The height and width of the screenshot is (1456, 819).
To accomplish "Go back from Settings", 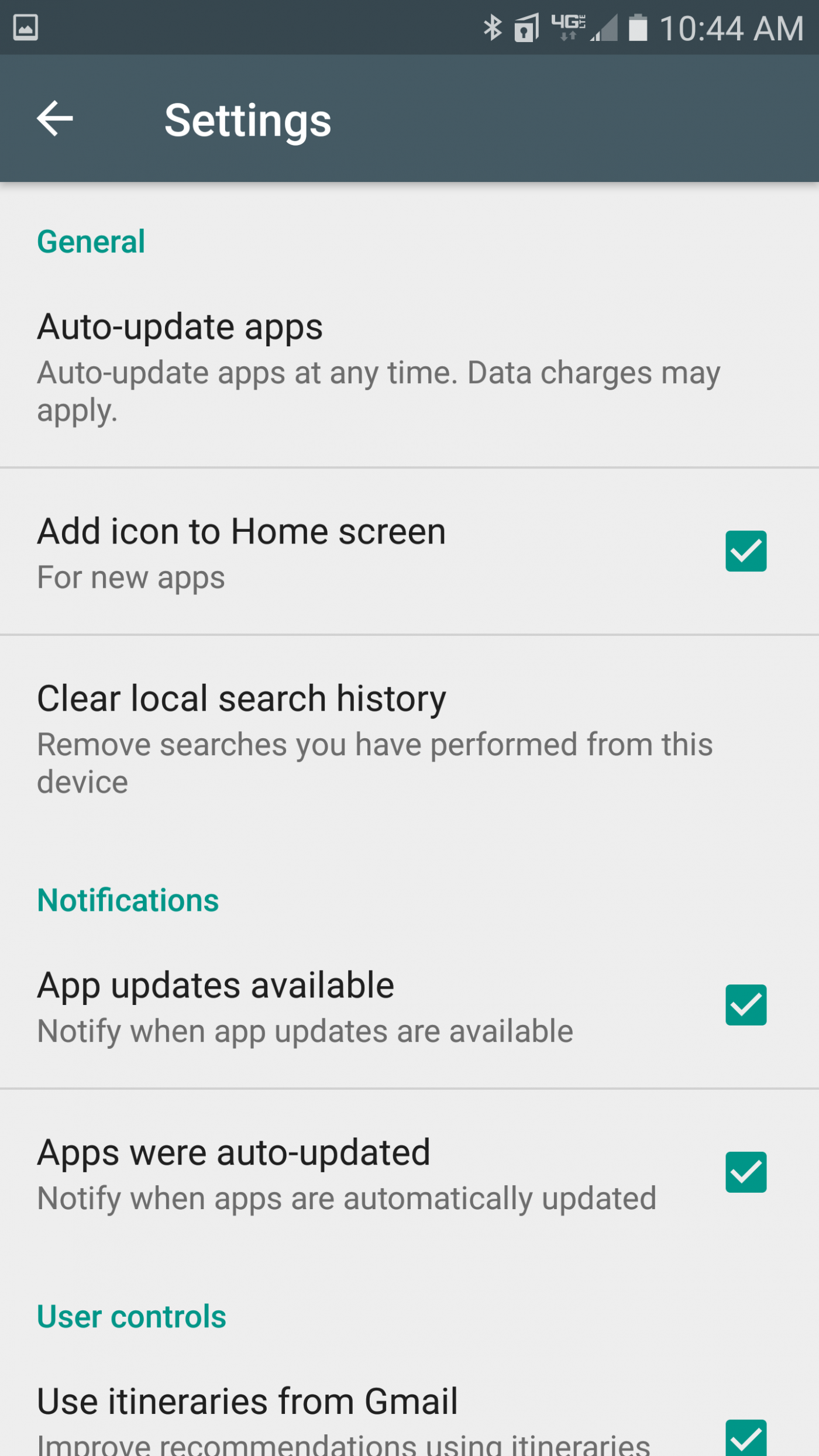I will pos(55,119).
